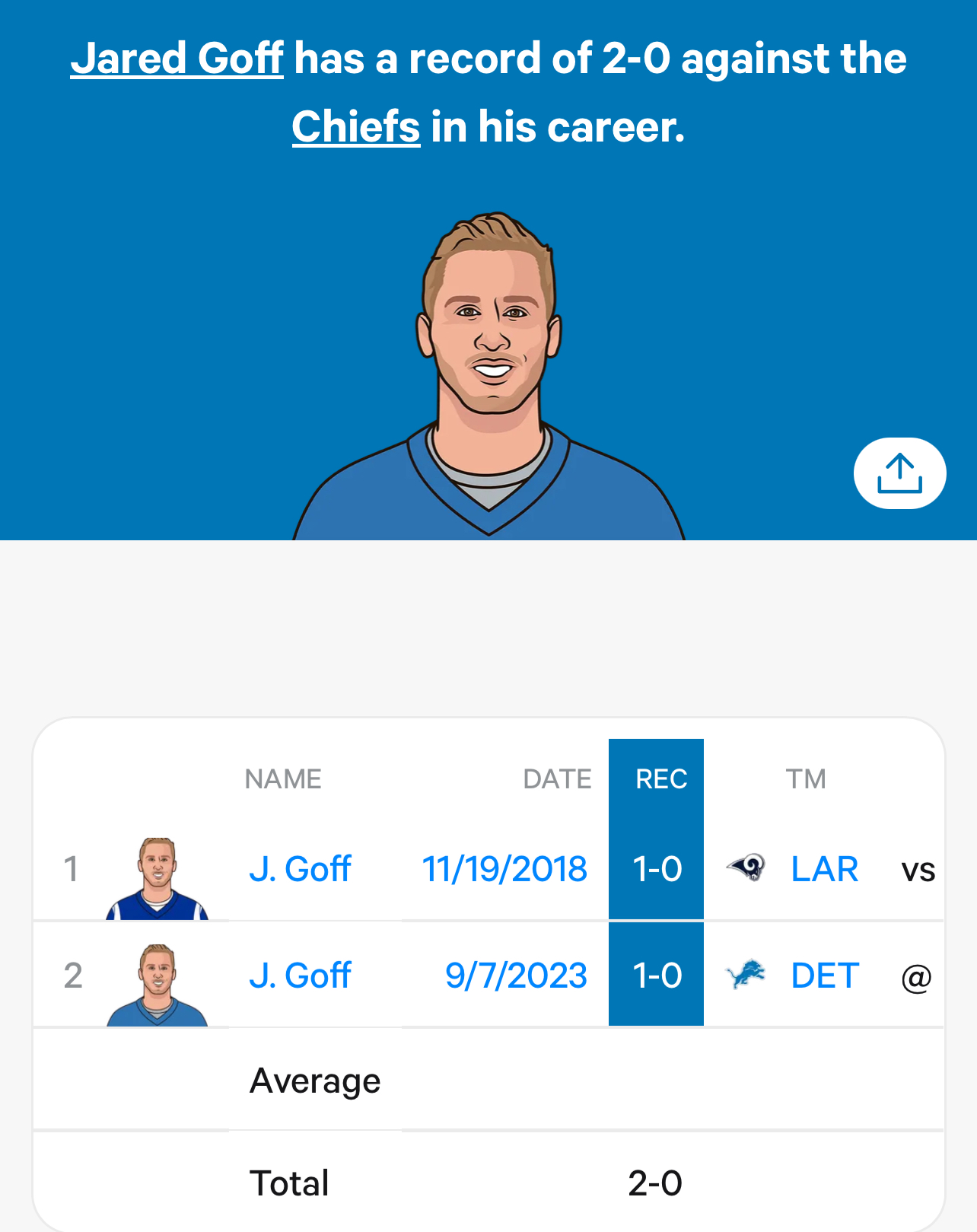
Task: Follow the Chiefs link in the headline
Action: [355, 126]
